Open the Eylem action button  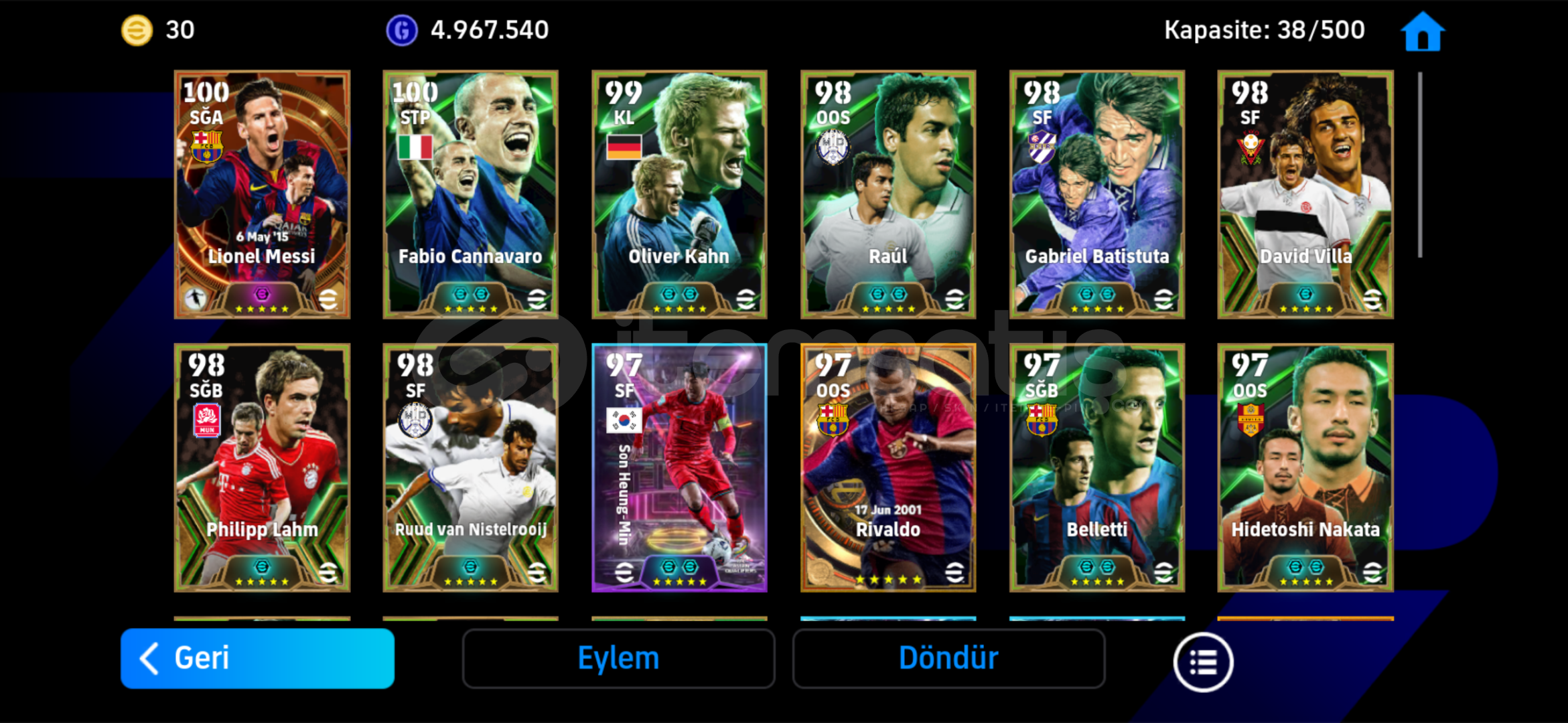pos(618,658)
